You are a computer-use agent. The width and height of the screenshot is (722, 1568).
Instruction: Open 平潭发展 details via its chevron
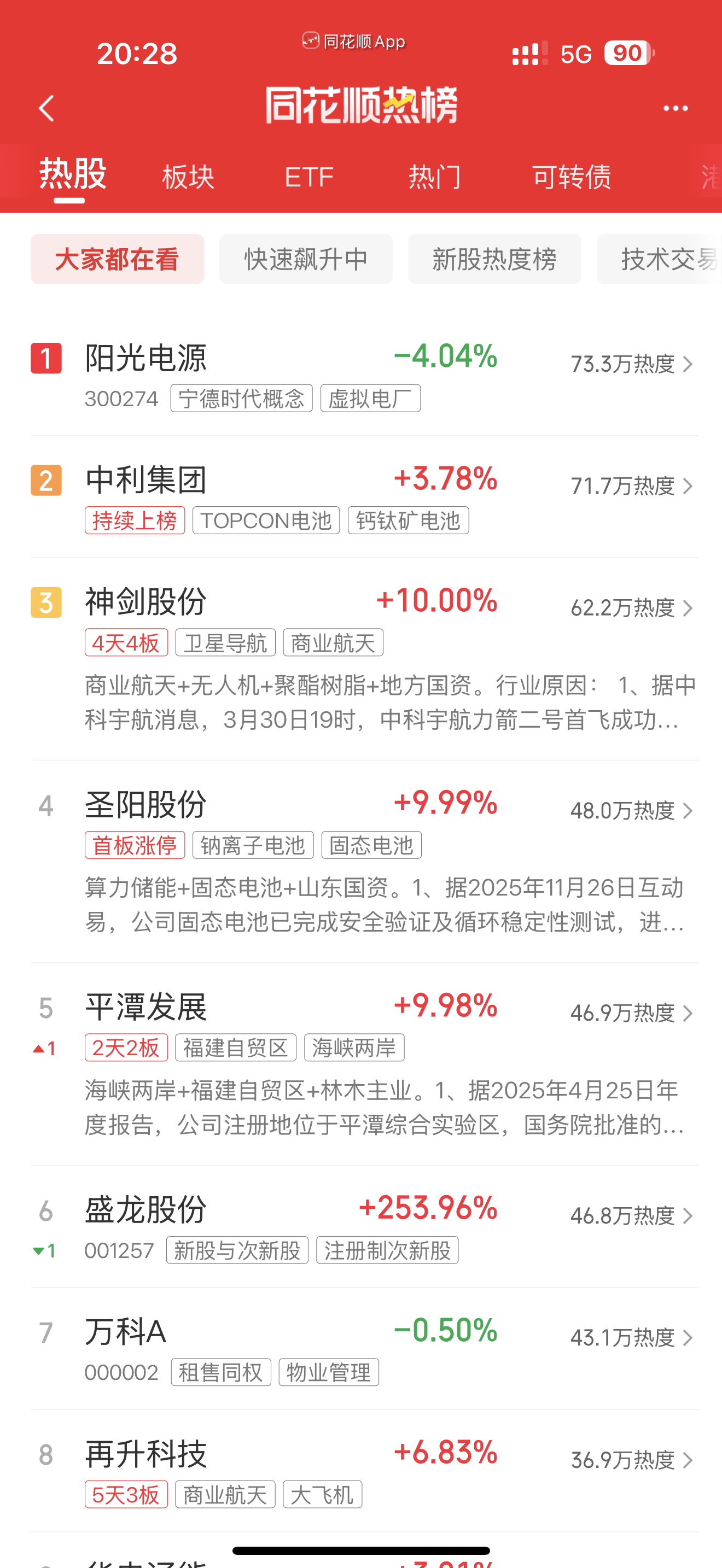coord(689,1013)
